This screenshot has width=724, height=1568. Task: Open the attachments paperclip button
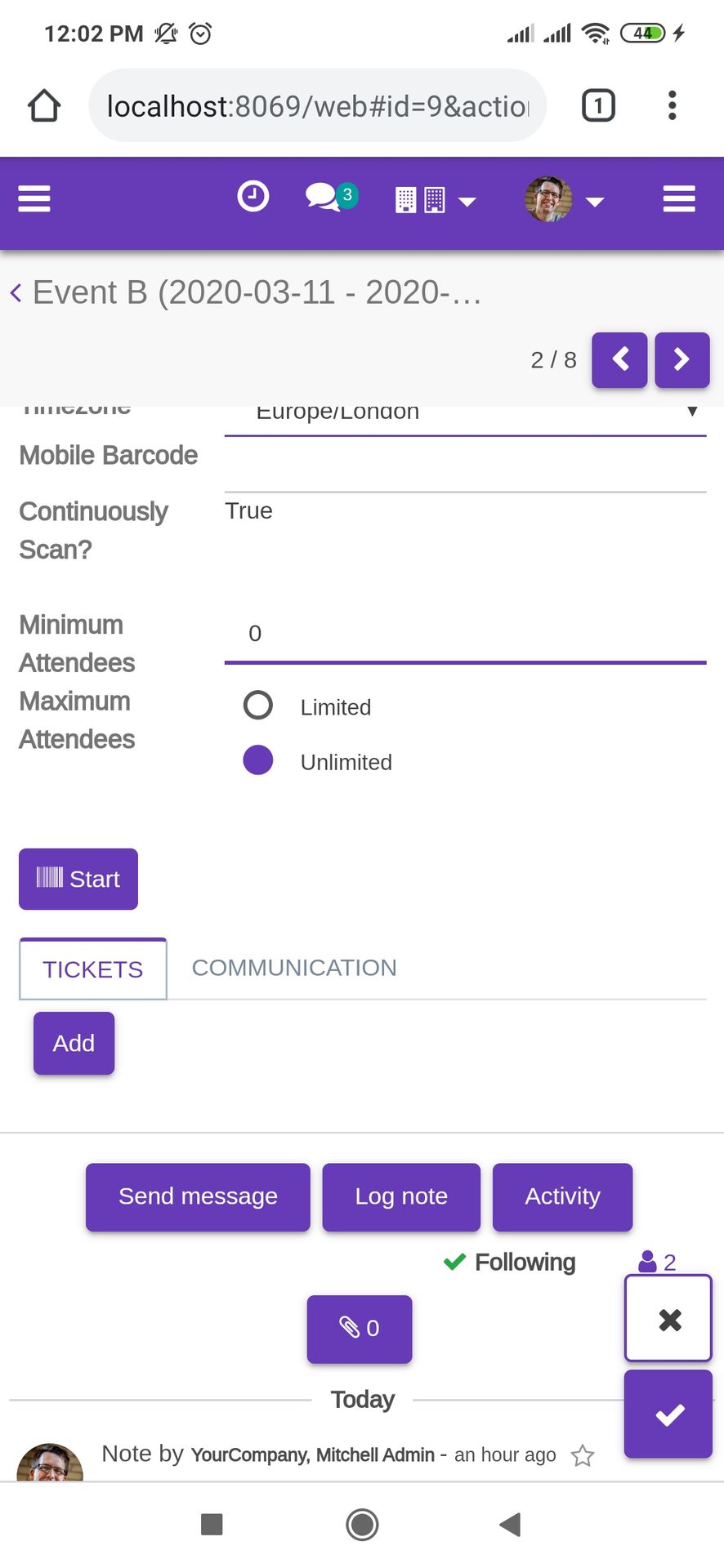pos(360,1329)
